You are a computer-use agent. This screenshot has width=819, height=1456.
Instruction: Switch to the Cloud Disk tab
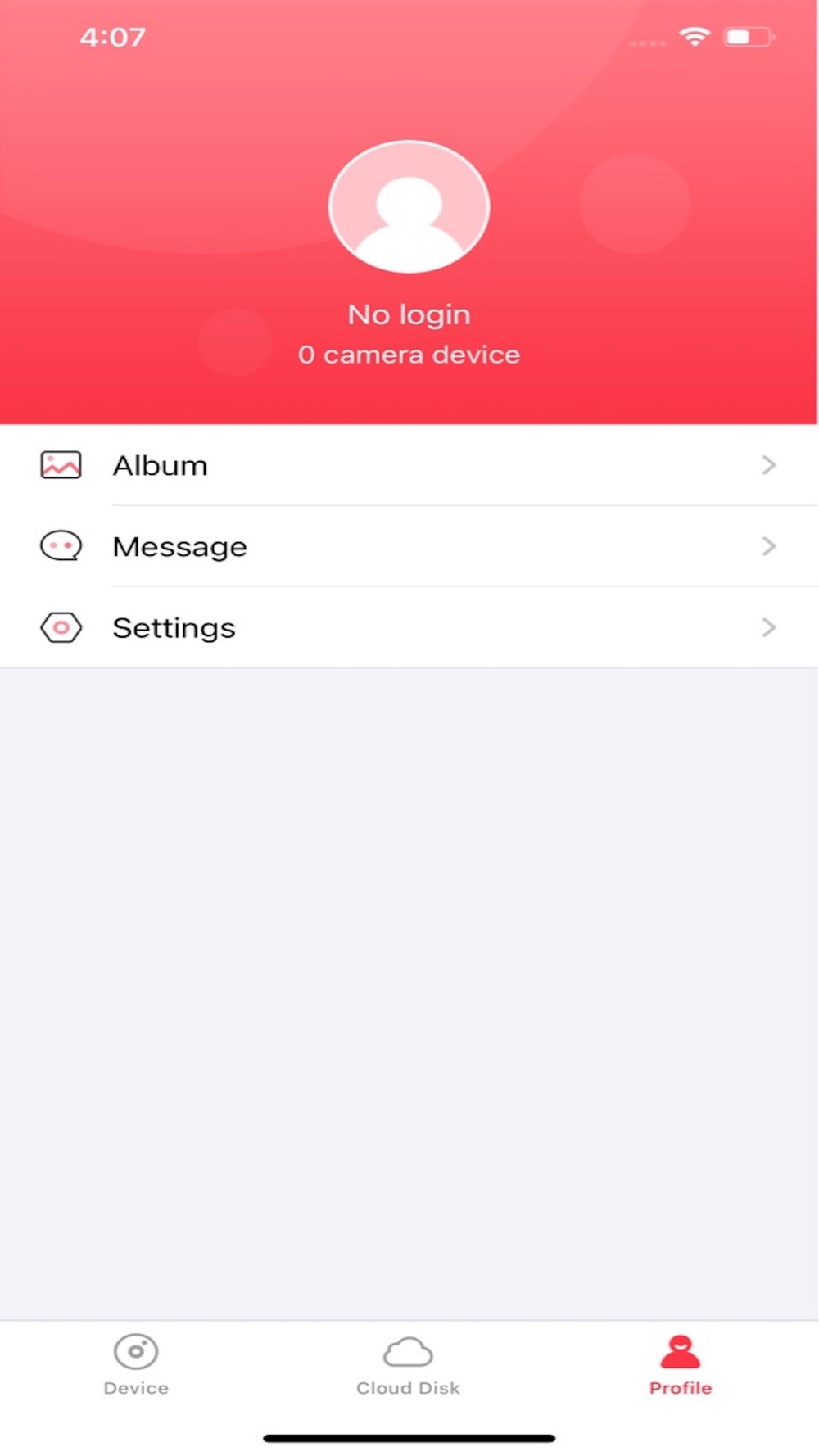point(408,1364)
